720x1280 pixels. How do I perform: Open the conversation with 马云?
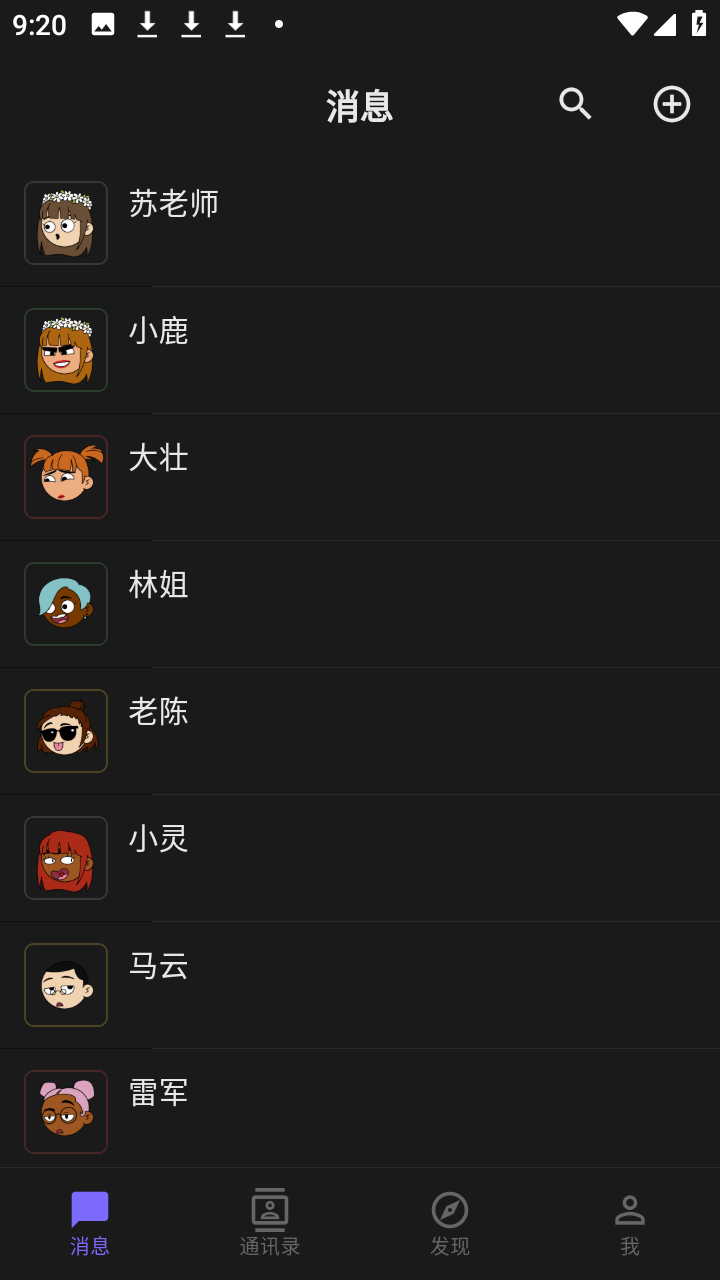point(360,985)
